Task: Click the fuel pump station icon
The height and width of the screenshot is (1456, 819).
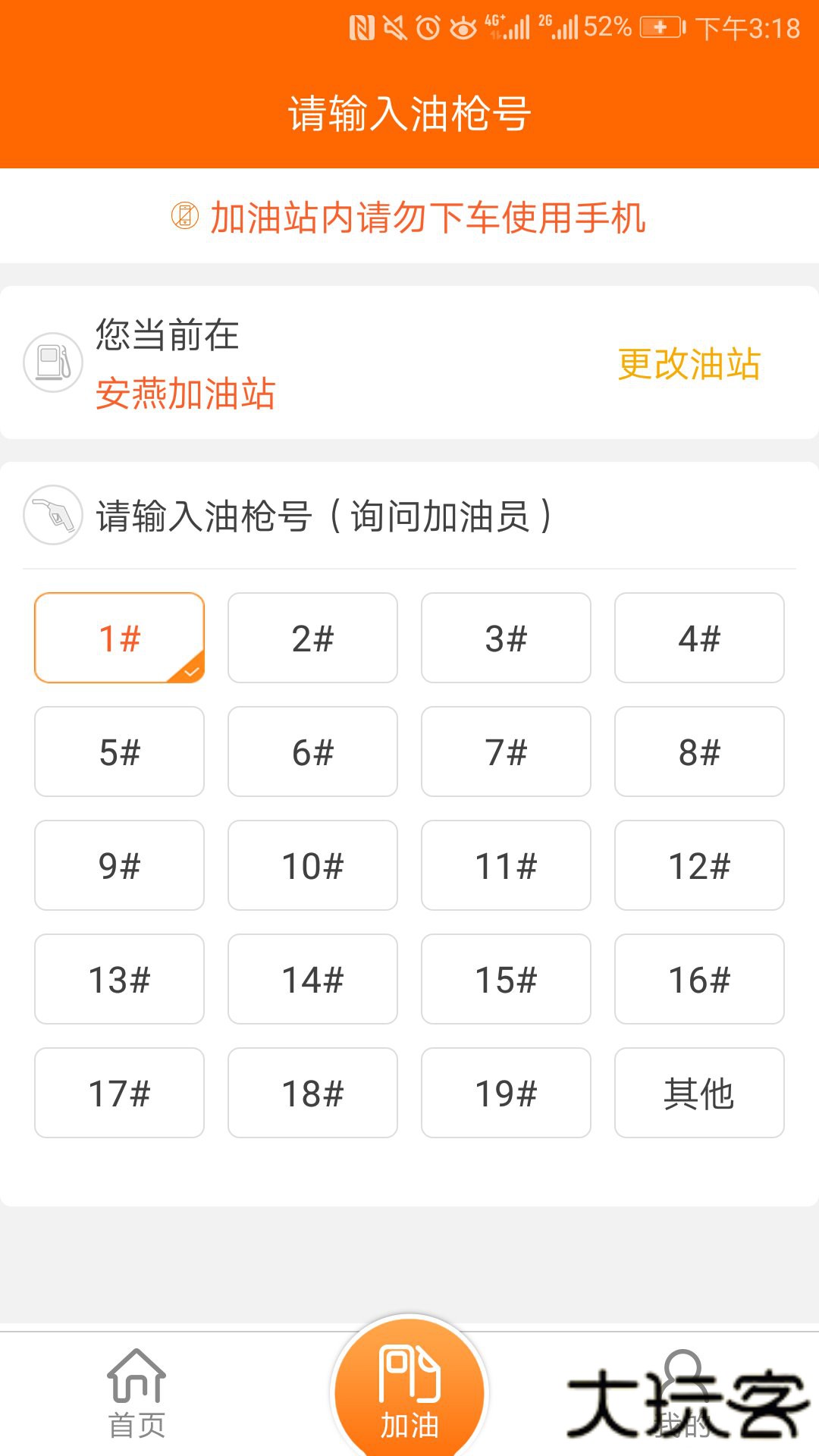Action: coord(52,362)
